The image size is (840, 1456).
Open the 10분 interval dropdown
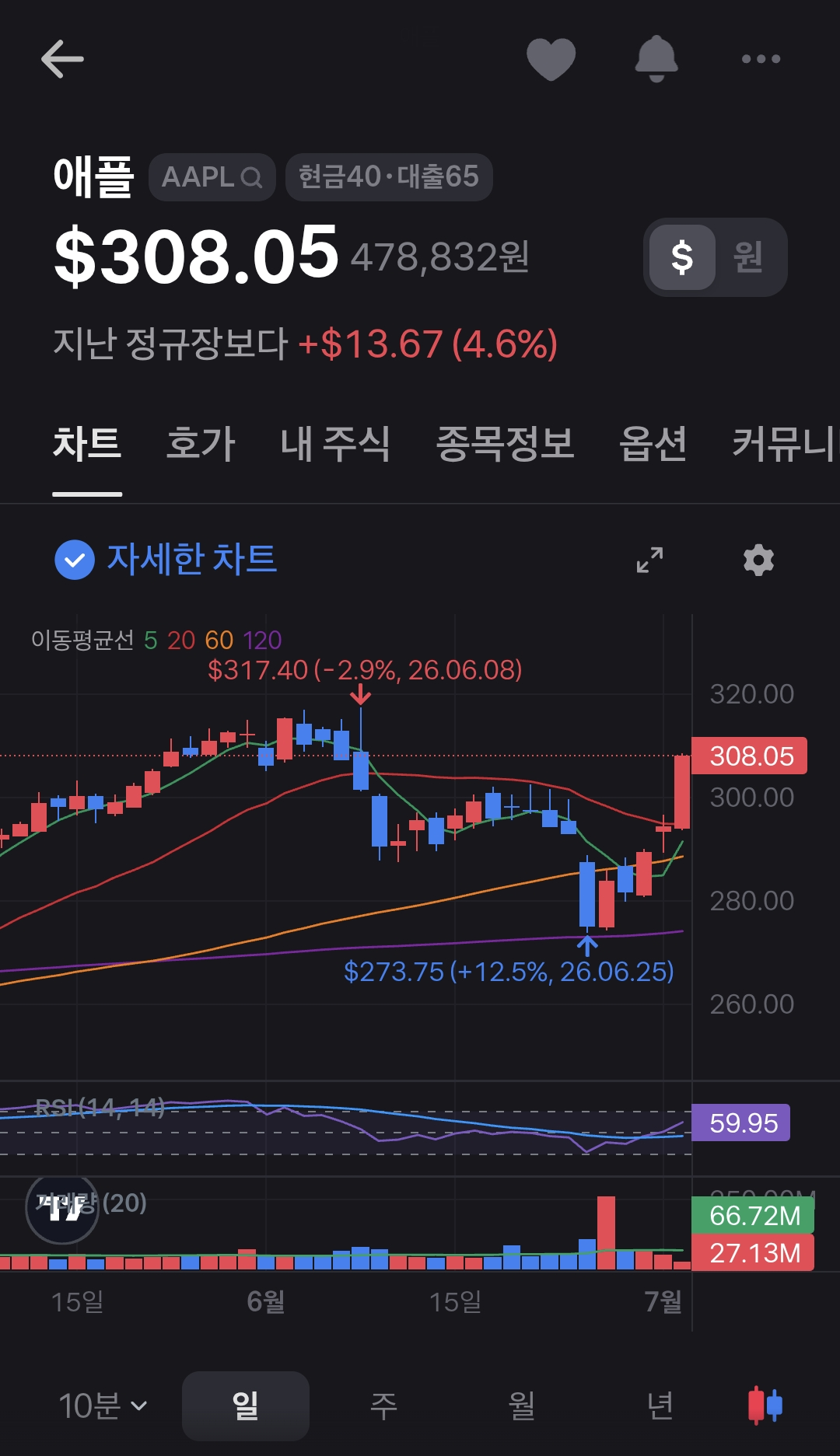coord(103,1405)
